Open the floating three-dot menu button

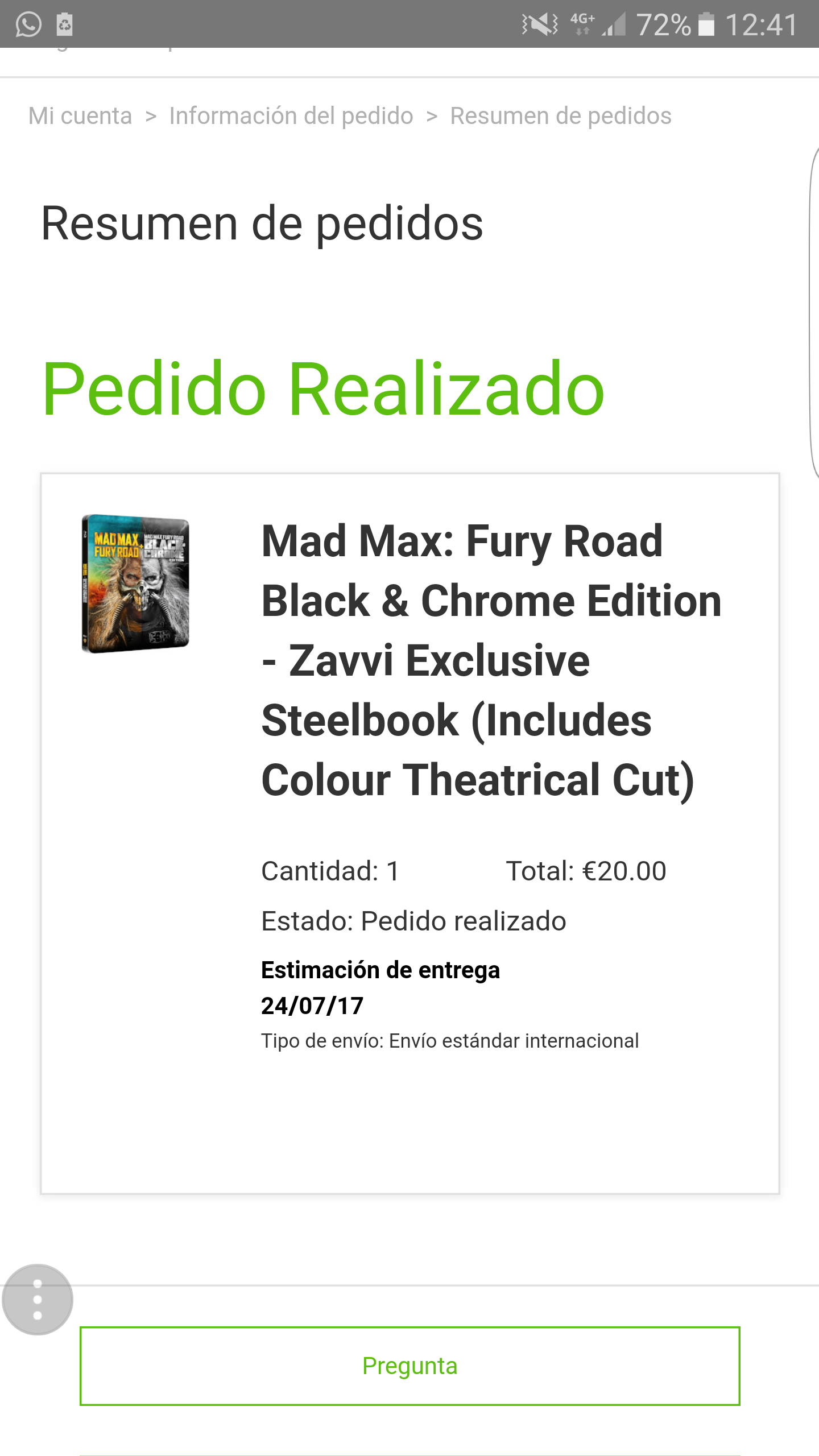click(38, 1300)
